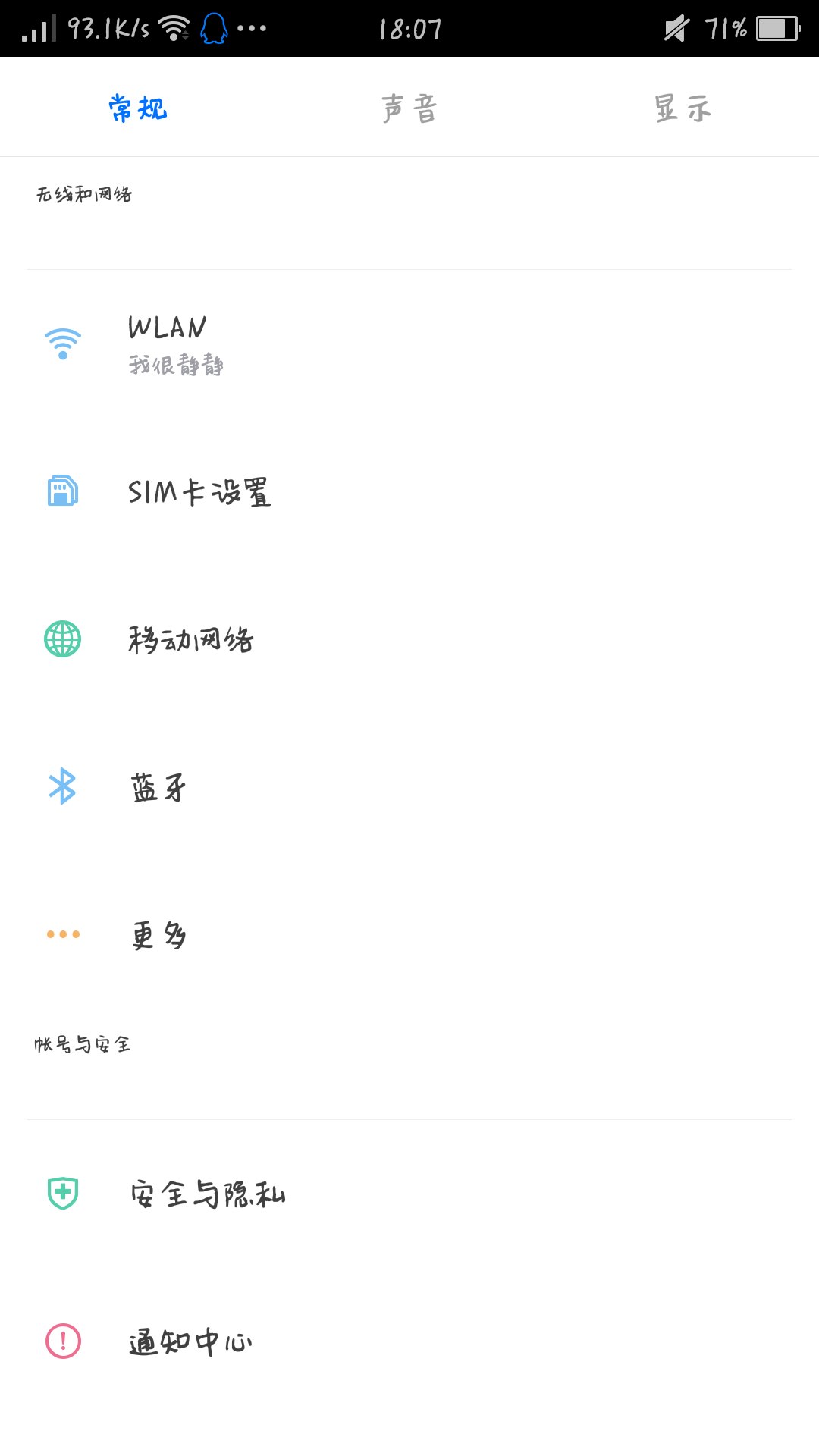Switch to the 显示 tab
Viewport: 819px width, 1456px height.
point(682,108)
